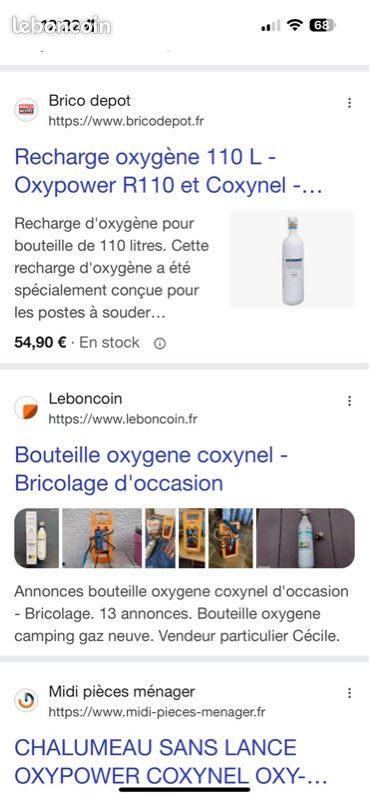
Task: Visit the Brico depot site header bricodepot.fr
Action: [109, 111]
